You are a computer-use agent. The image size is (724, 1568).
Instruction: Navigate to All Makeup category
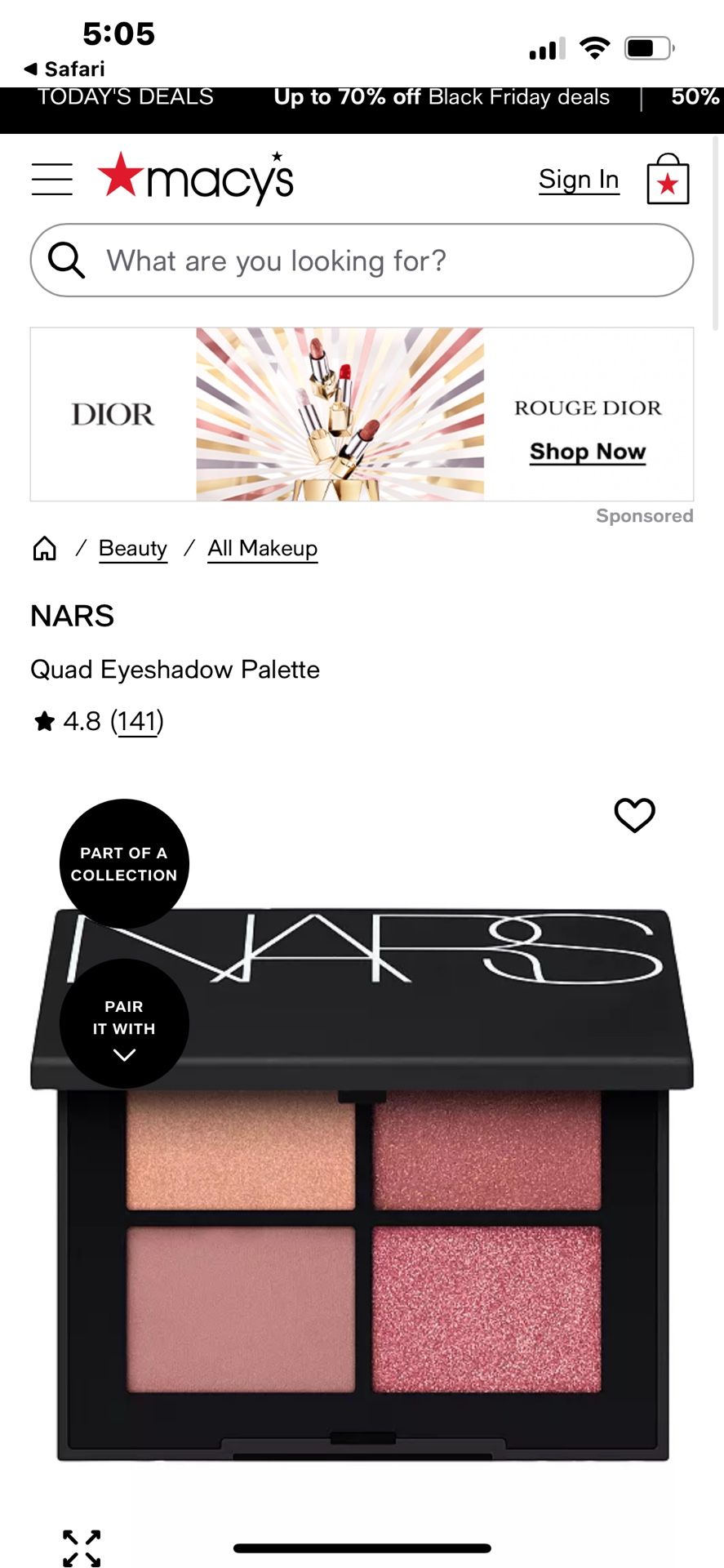tap(262, 548)
